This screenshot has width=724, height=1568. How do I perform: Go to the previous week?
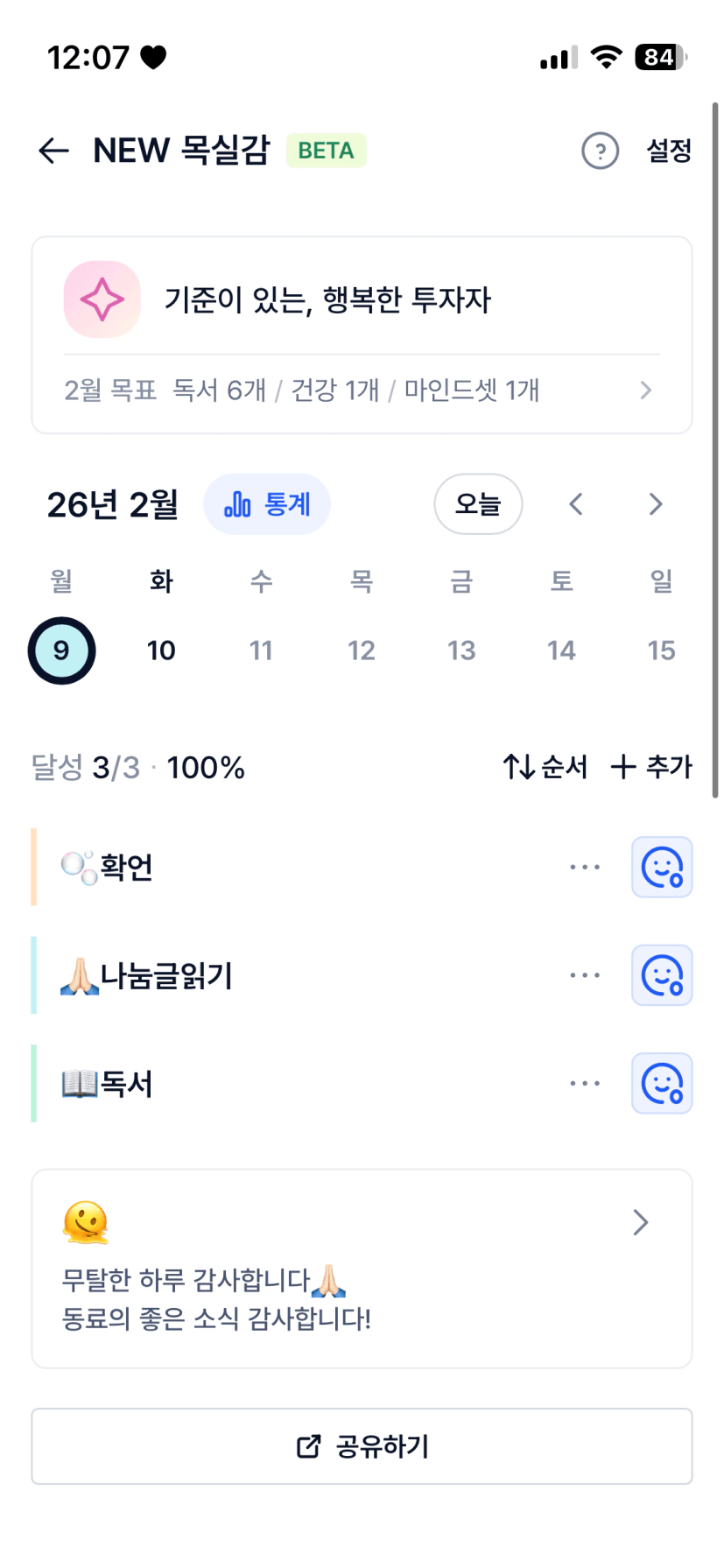point(575,504)
